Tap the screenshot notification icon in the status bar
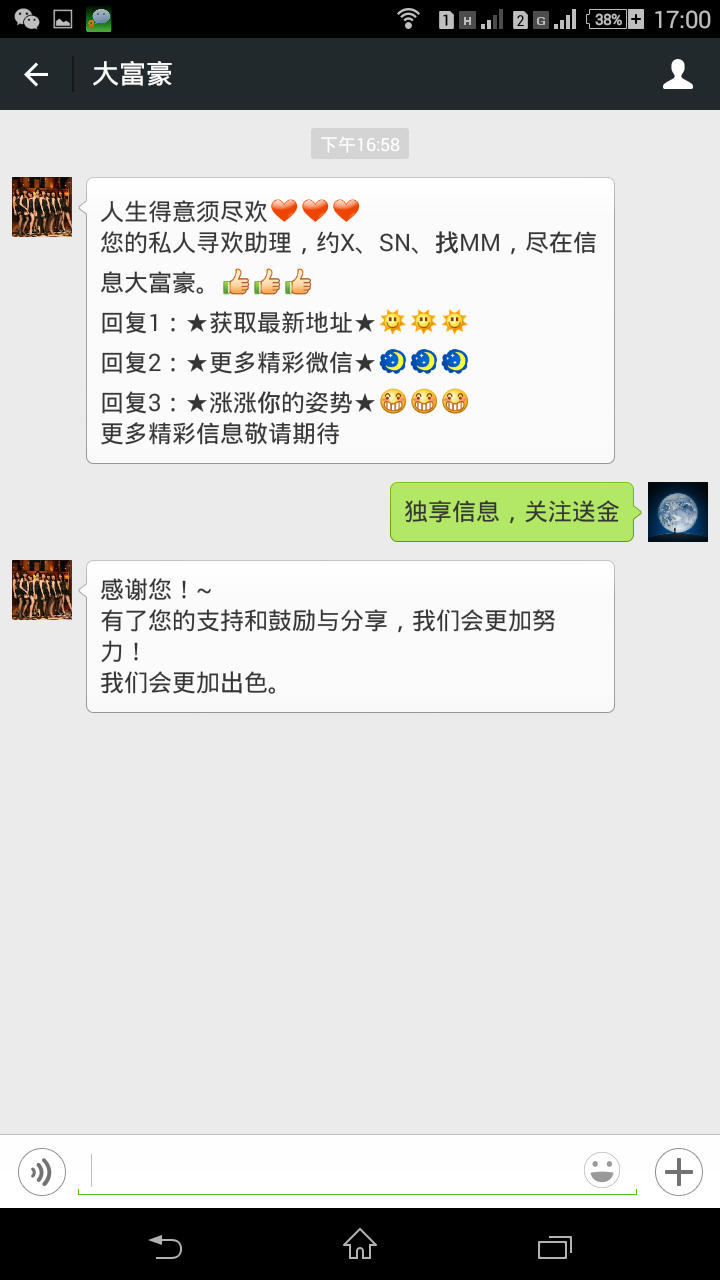The height and width of the screenshot is (1280, 720). pos(62,17)
